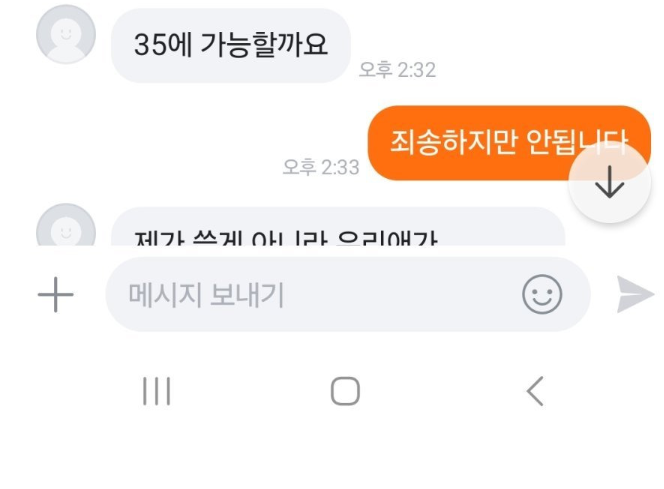Go to the home screen button
The height and width of the screenshot is (489, 664).
pos(345,391)
